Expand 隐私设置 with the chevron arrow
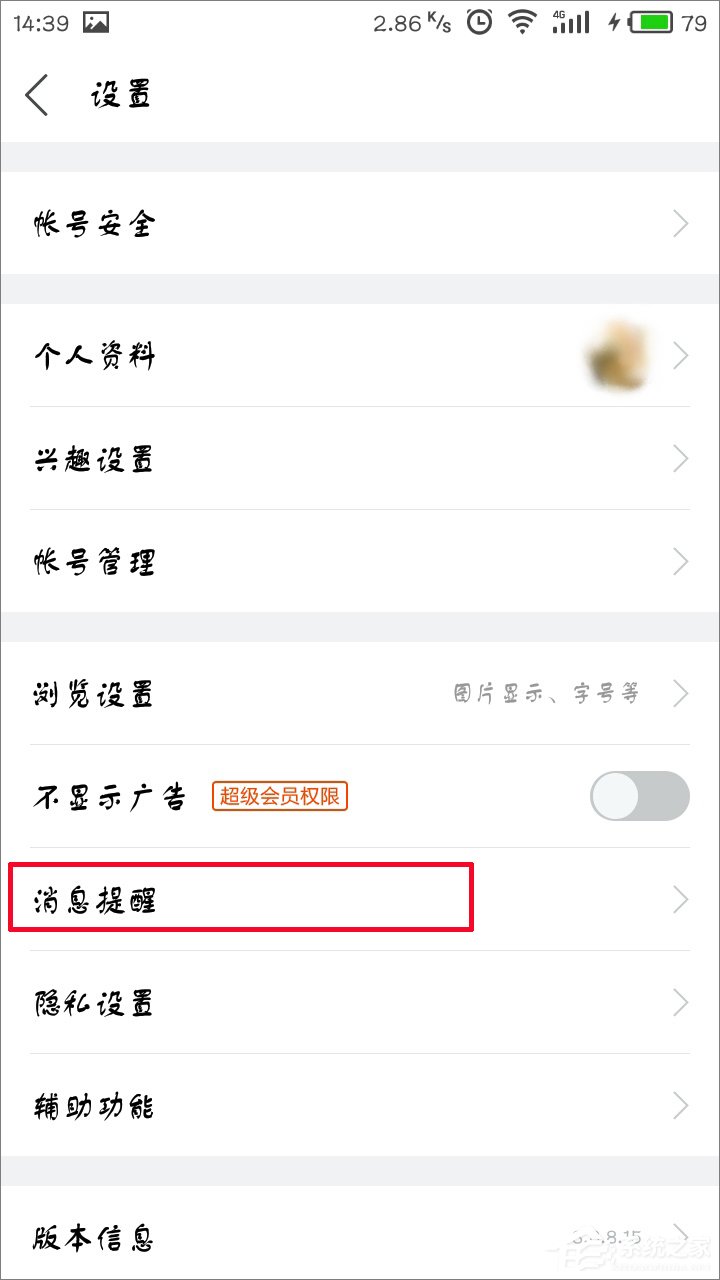Image resolution: width=720 pixels, height=1280 pixels. pyautogui.click(x=681, y=1003)
